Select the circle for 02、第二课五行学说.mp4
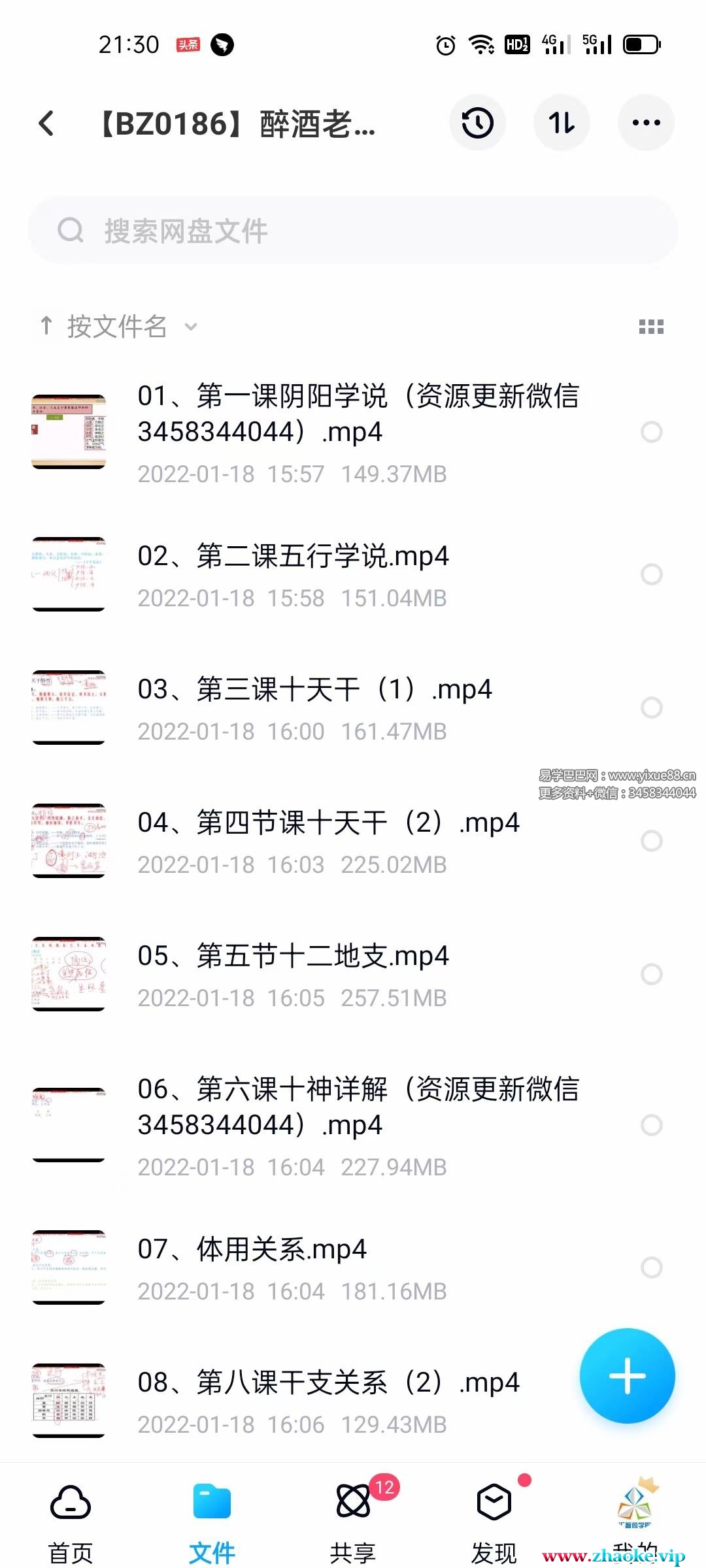The image size is (706, 1568). point(651,574)
